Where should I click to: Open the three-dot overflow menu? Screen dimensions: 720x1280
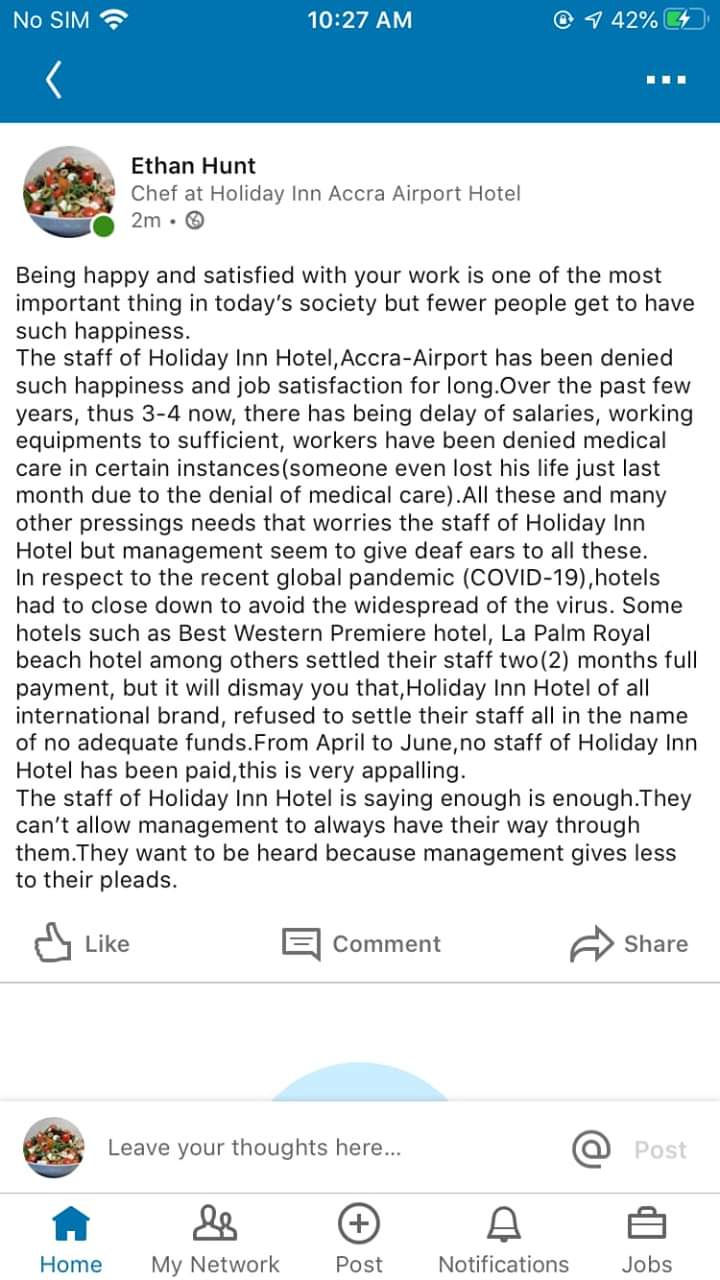[666, 80]
